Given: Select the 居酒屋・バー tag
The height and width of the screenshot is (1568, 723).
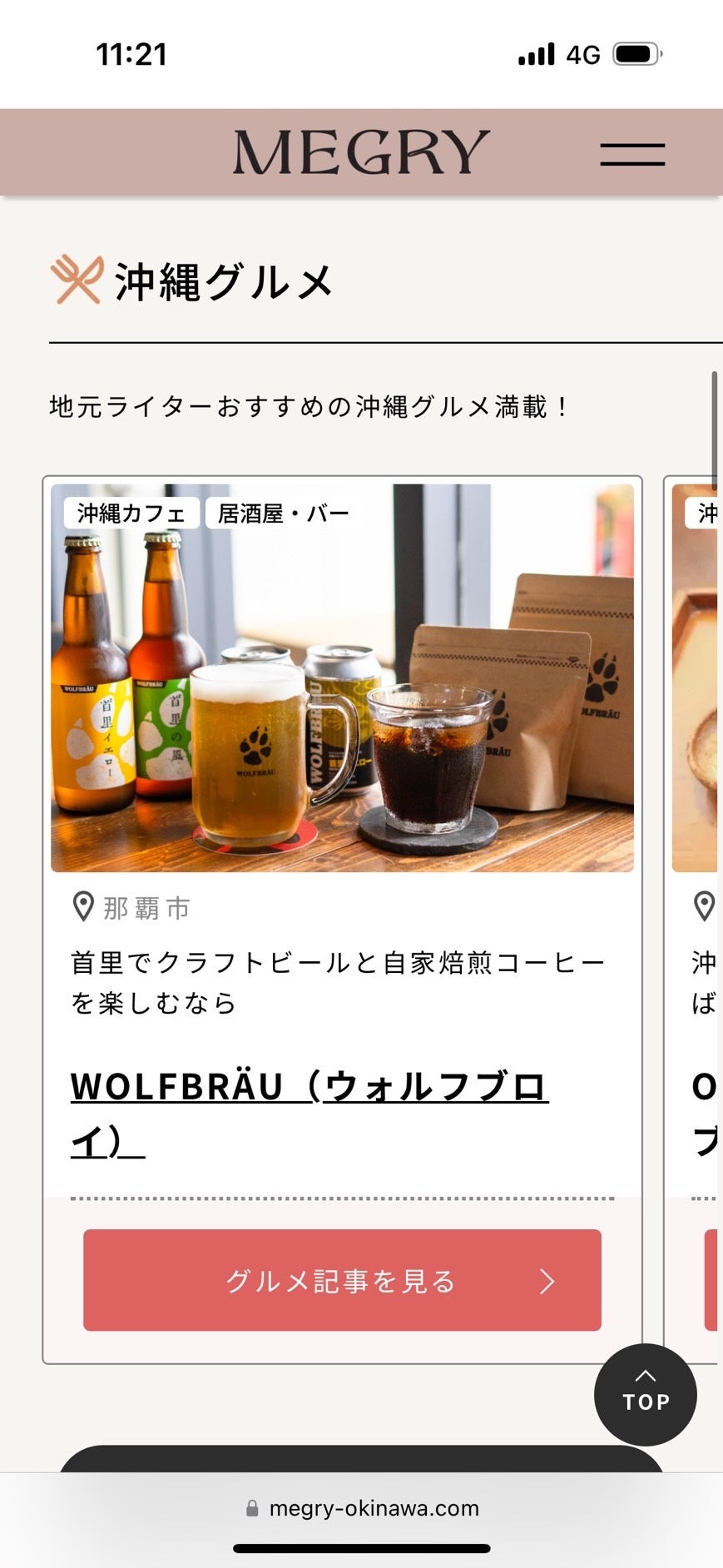Looking at the screenshot, I should coord(283,514).
